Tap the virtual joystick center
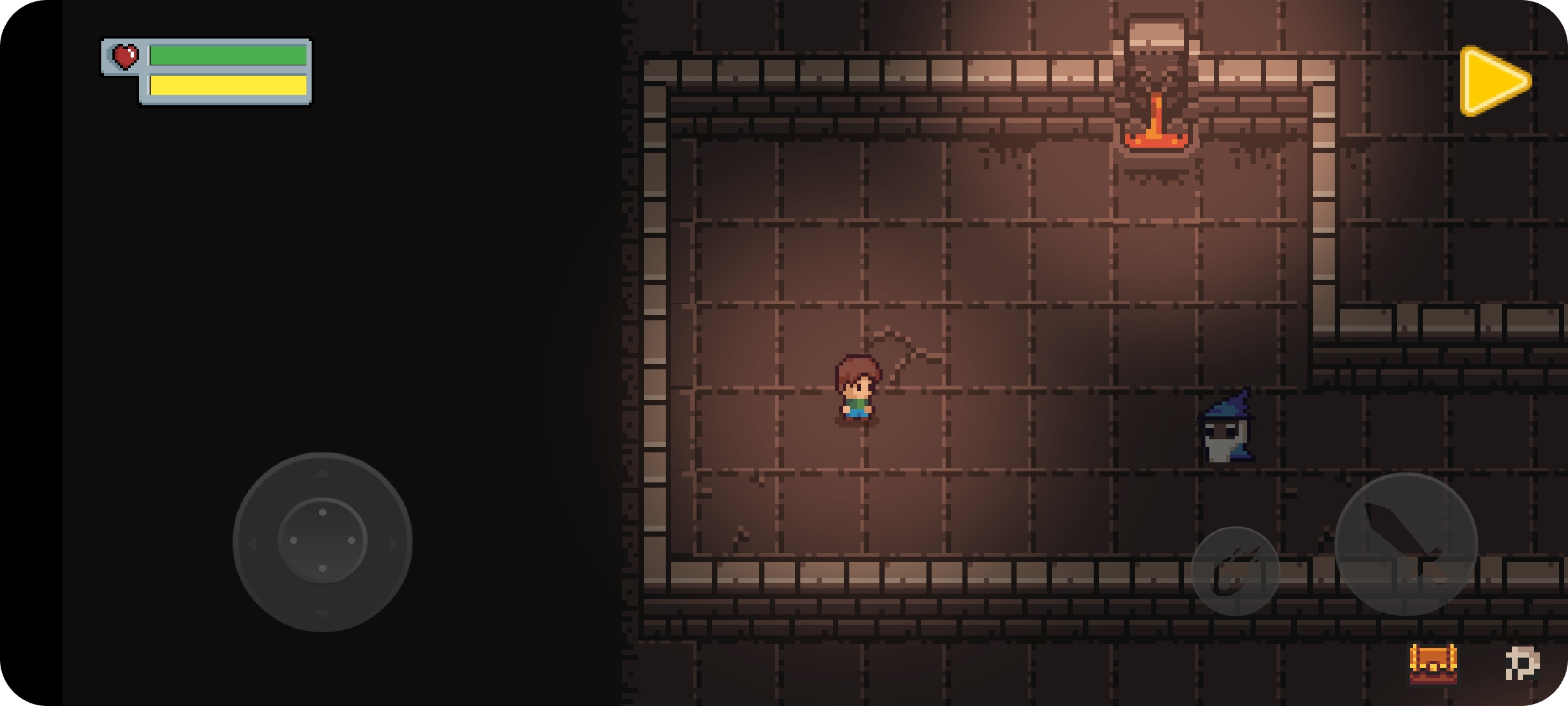Viewport: 1568px width, 706px height. coord(322,541)
